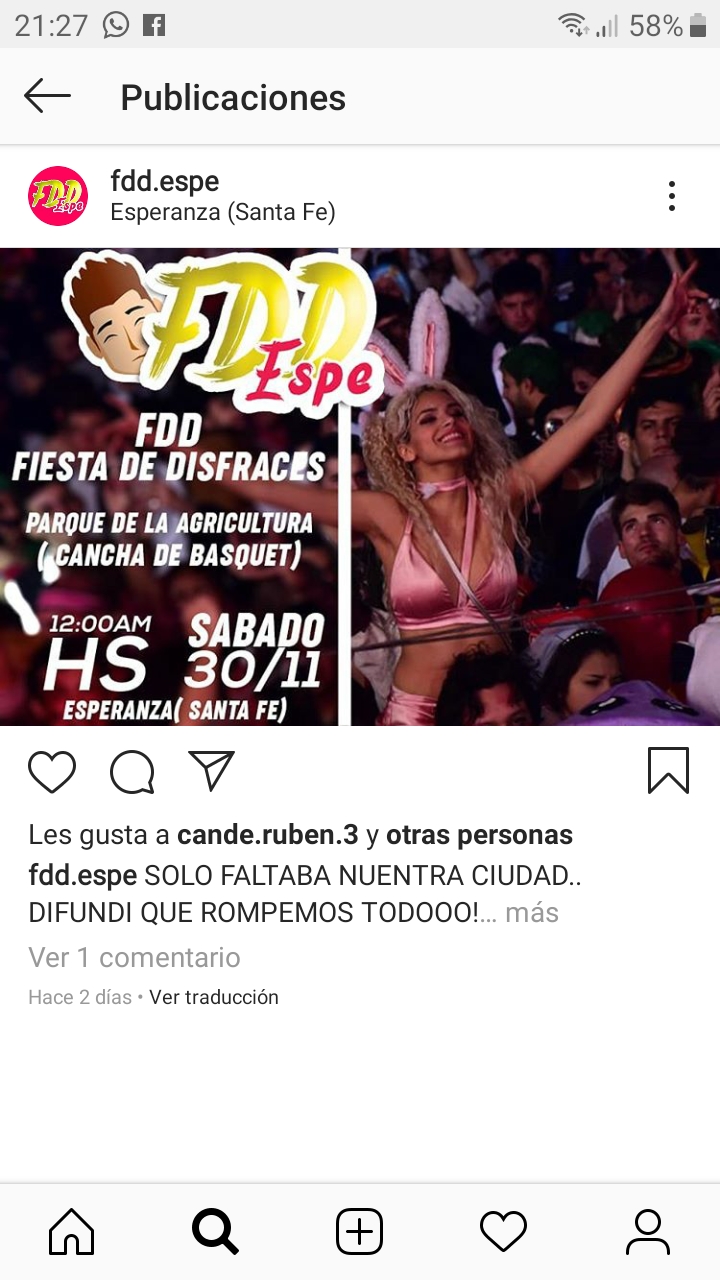
Task: Open the Fiesta de Disfraces post image
Action: coord(360,486)
